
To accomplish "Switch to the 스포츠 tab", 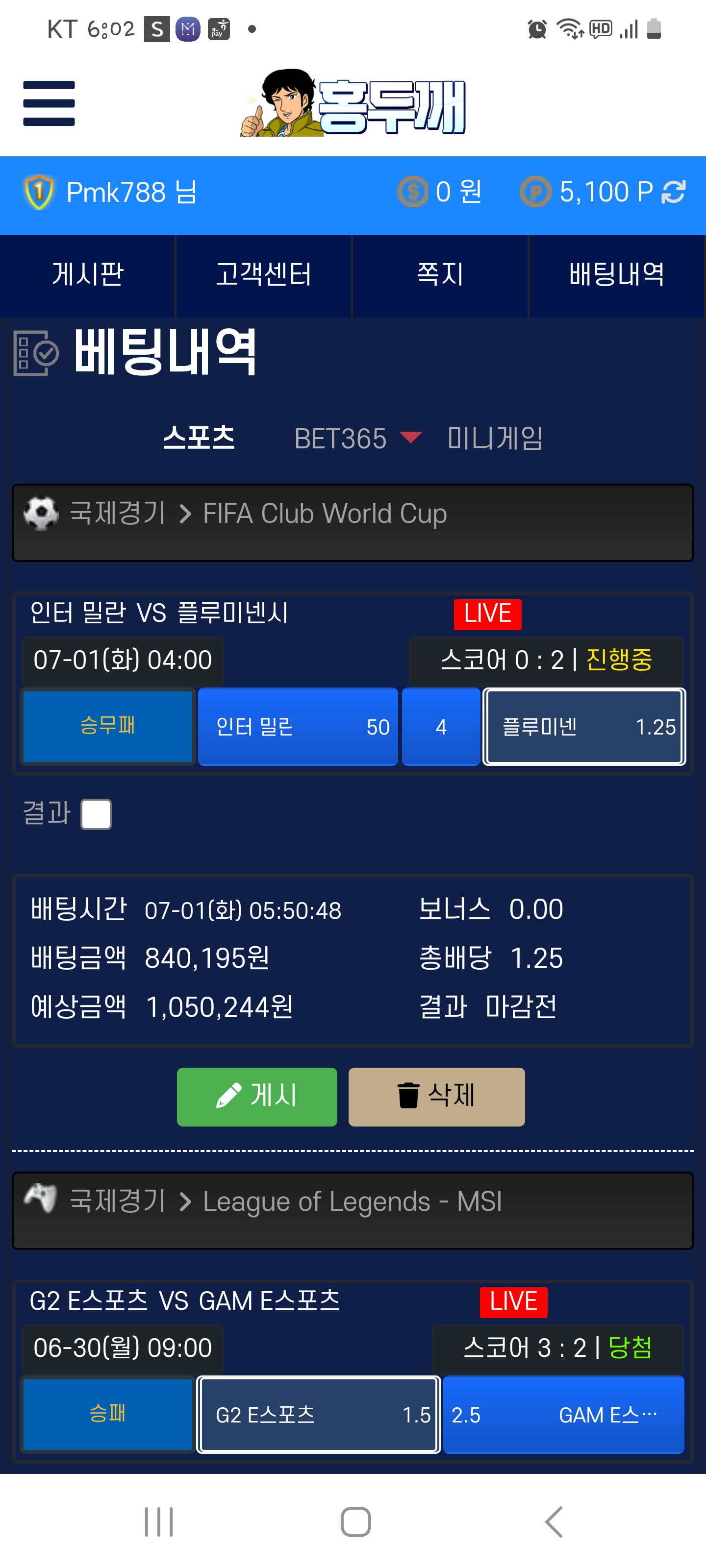I will [199, 438].
